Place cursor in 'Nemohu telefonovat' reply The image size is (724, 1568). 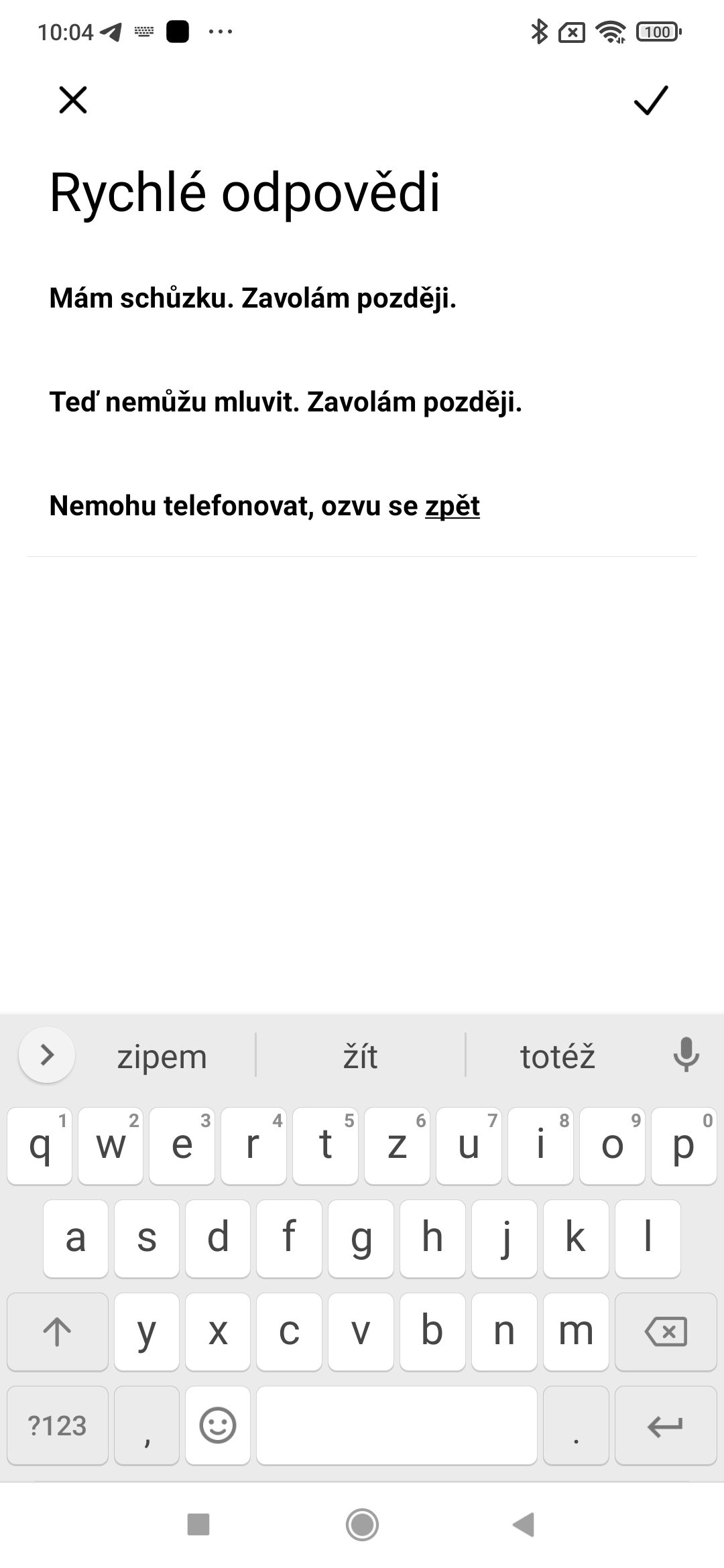click(264, 506)
